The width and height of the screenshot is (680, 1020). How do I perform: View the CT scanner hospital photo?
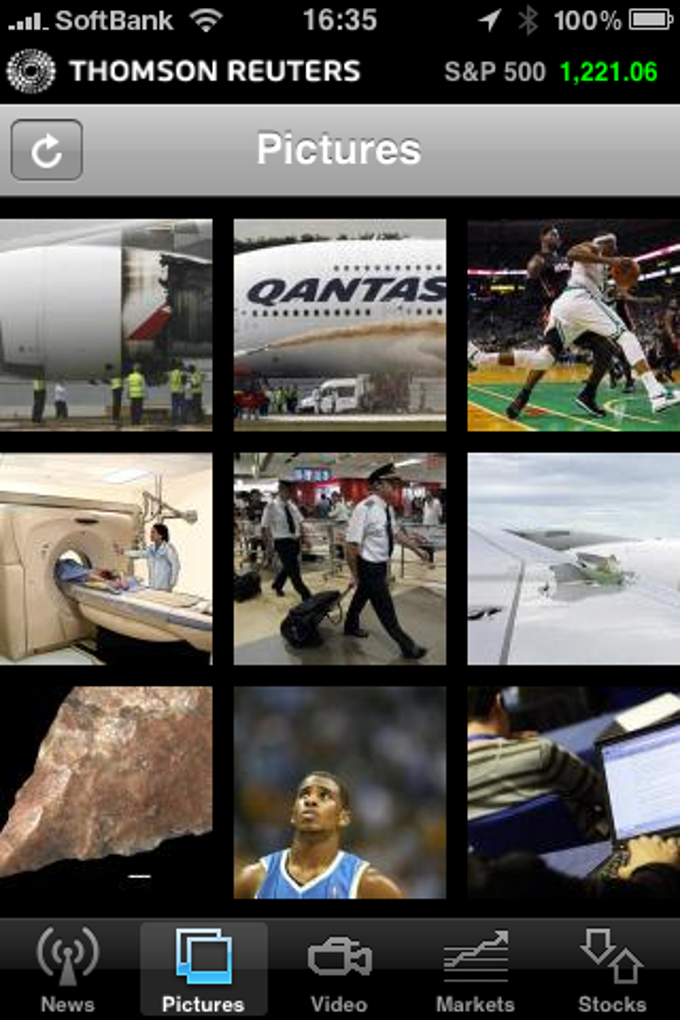[x=105, y=559]
